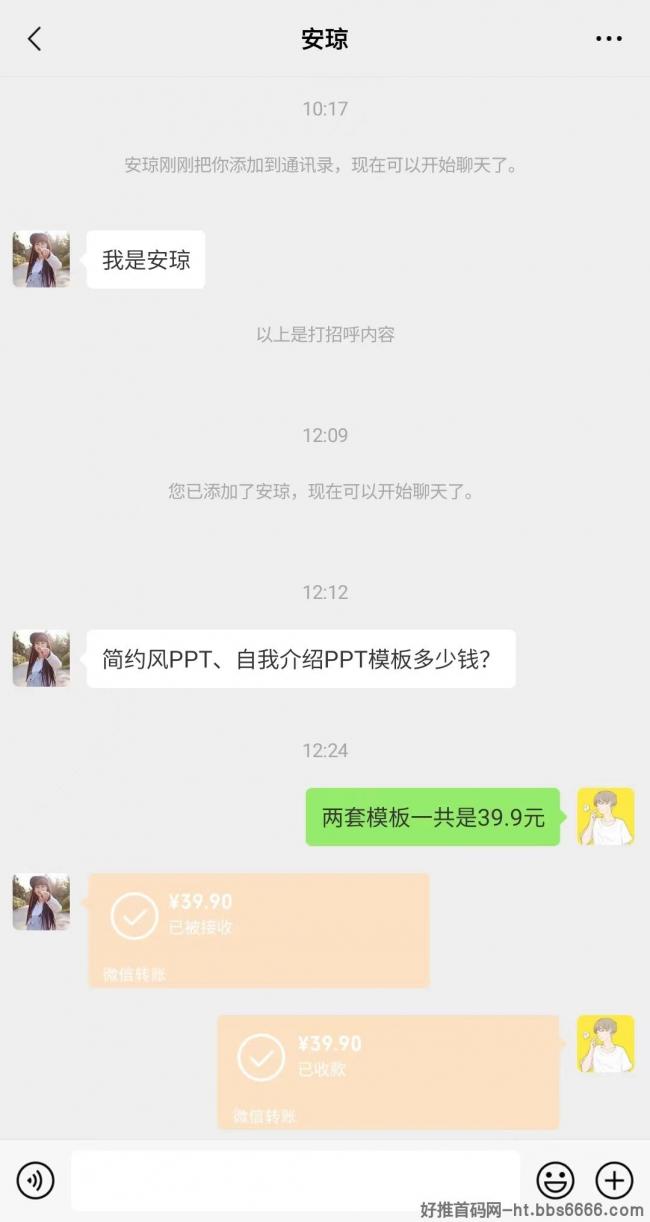Go back from the 安琼 chat
The width and height of the screenshot is (650, 1222).
pyautogui.click(x=35, y=39)
